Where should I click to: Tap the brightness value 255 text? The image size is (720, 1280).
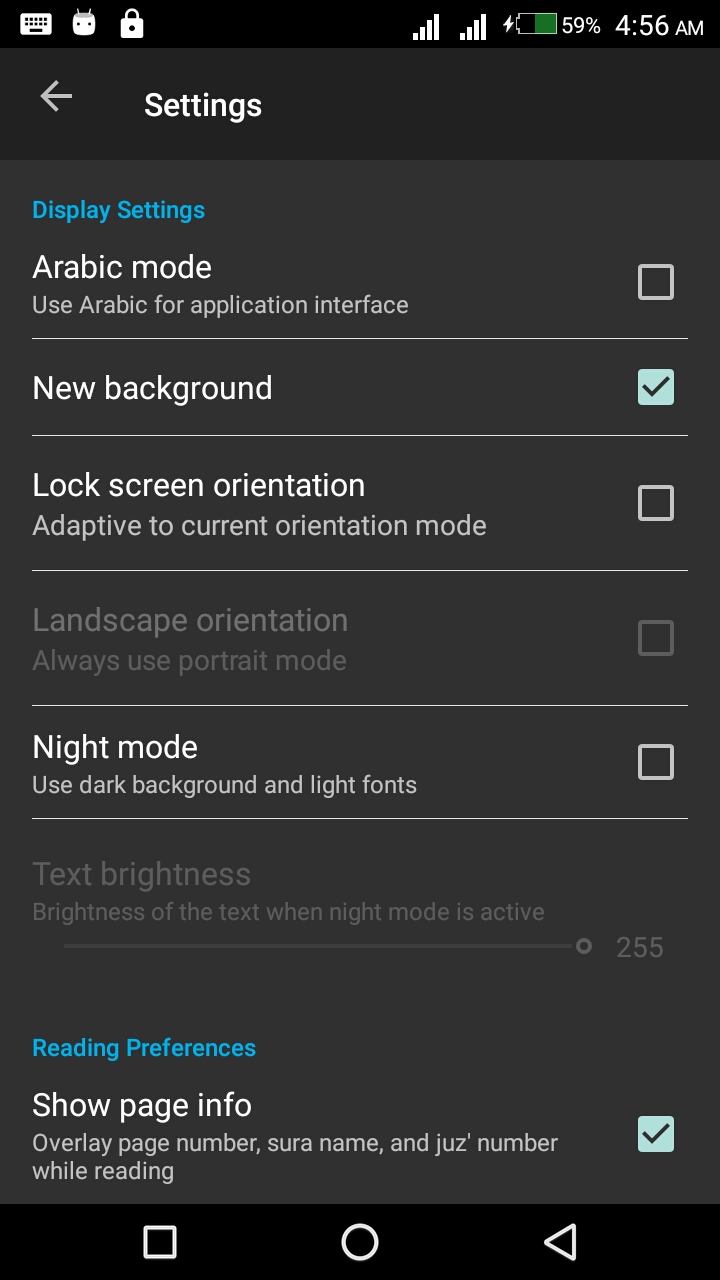[639, 946]
